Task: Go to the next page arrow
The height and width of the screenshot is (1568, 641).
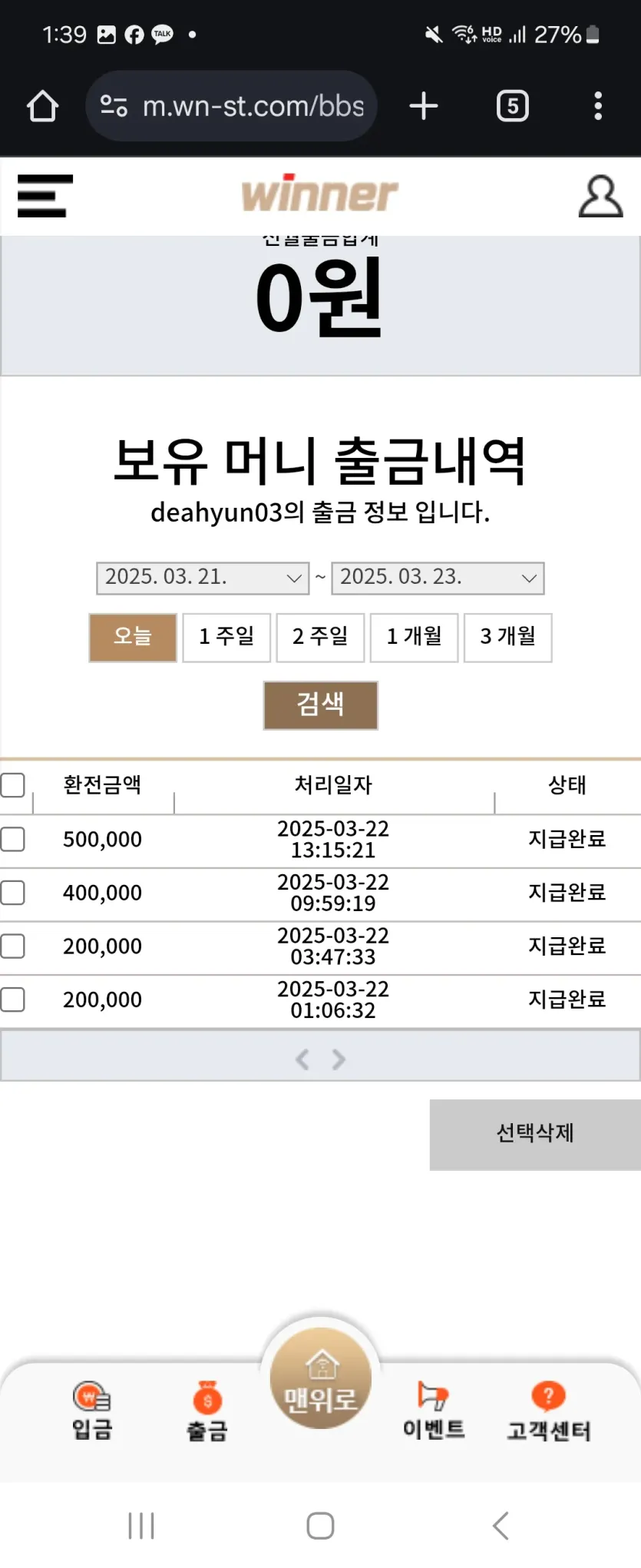Action: [x=339, y=1059]
